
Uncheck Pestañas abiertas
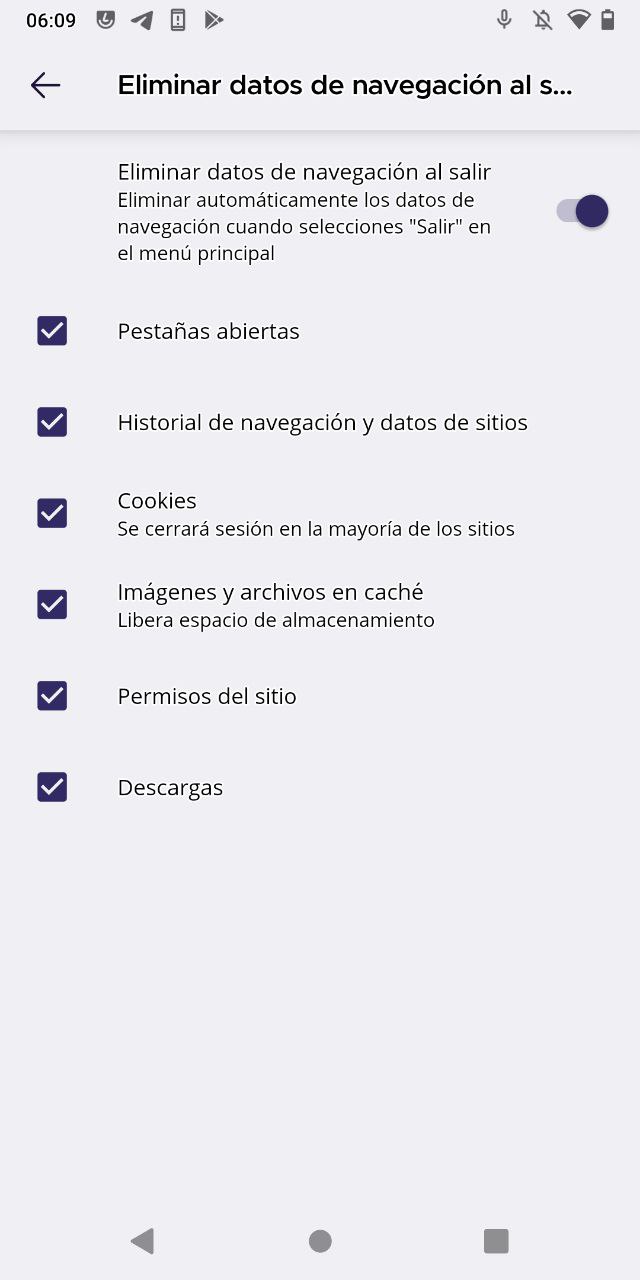pos(52,331)
